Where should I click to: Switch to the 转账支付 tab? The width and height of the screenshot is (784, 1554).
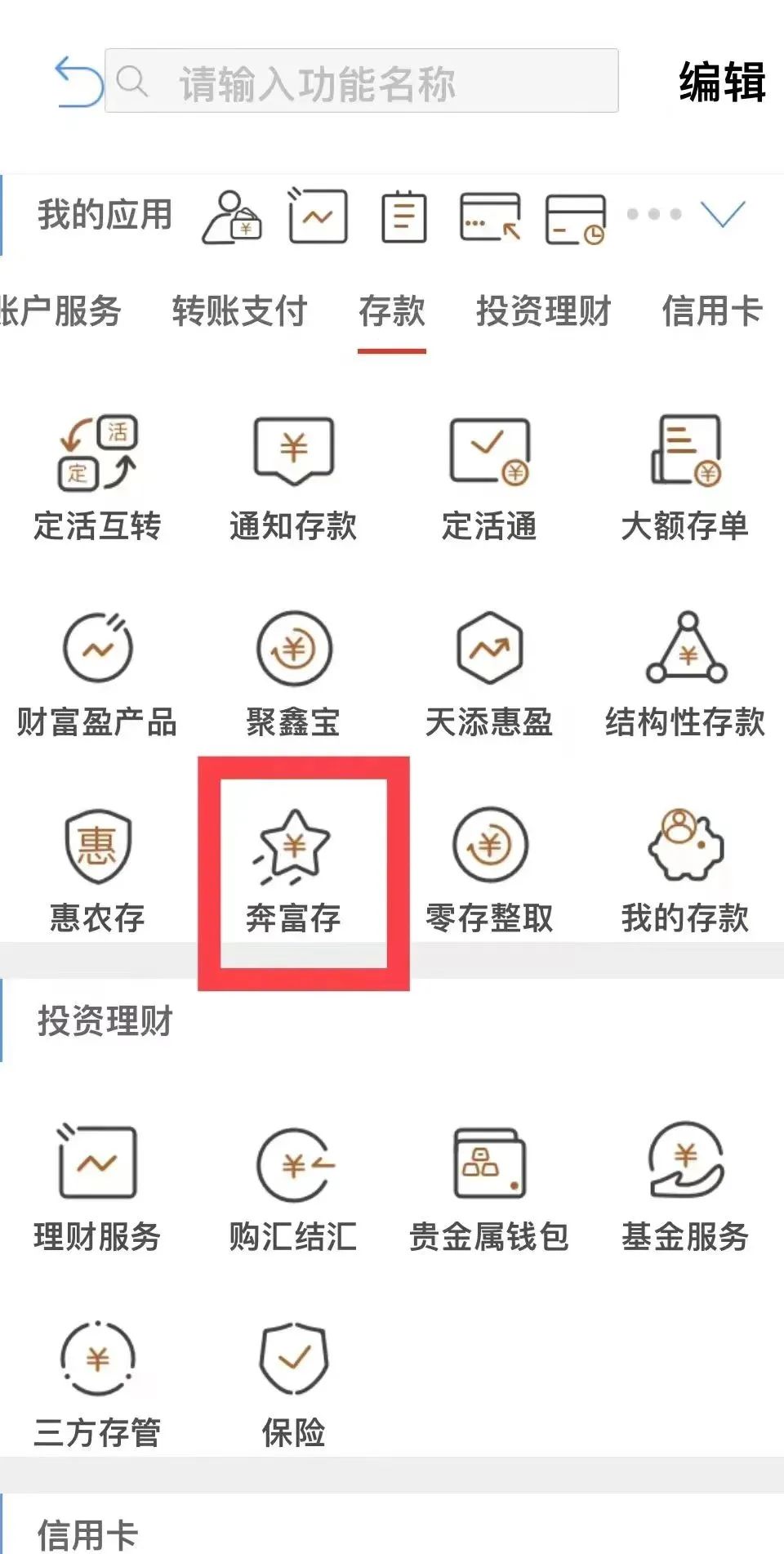(x=239, y=311)
